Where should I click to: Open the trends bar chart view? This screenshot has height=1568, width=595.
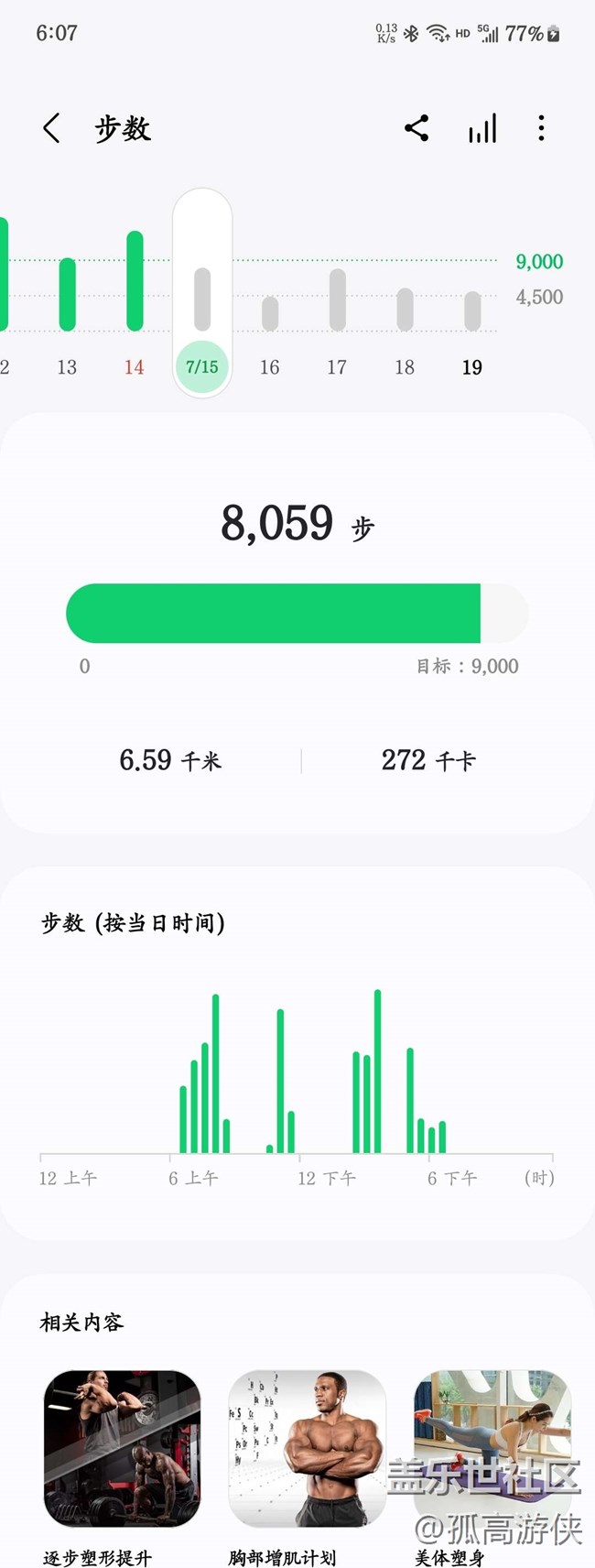coord(482,129)
